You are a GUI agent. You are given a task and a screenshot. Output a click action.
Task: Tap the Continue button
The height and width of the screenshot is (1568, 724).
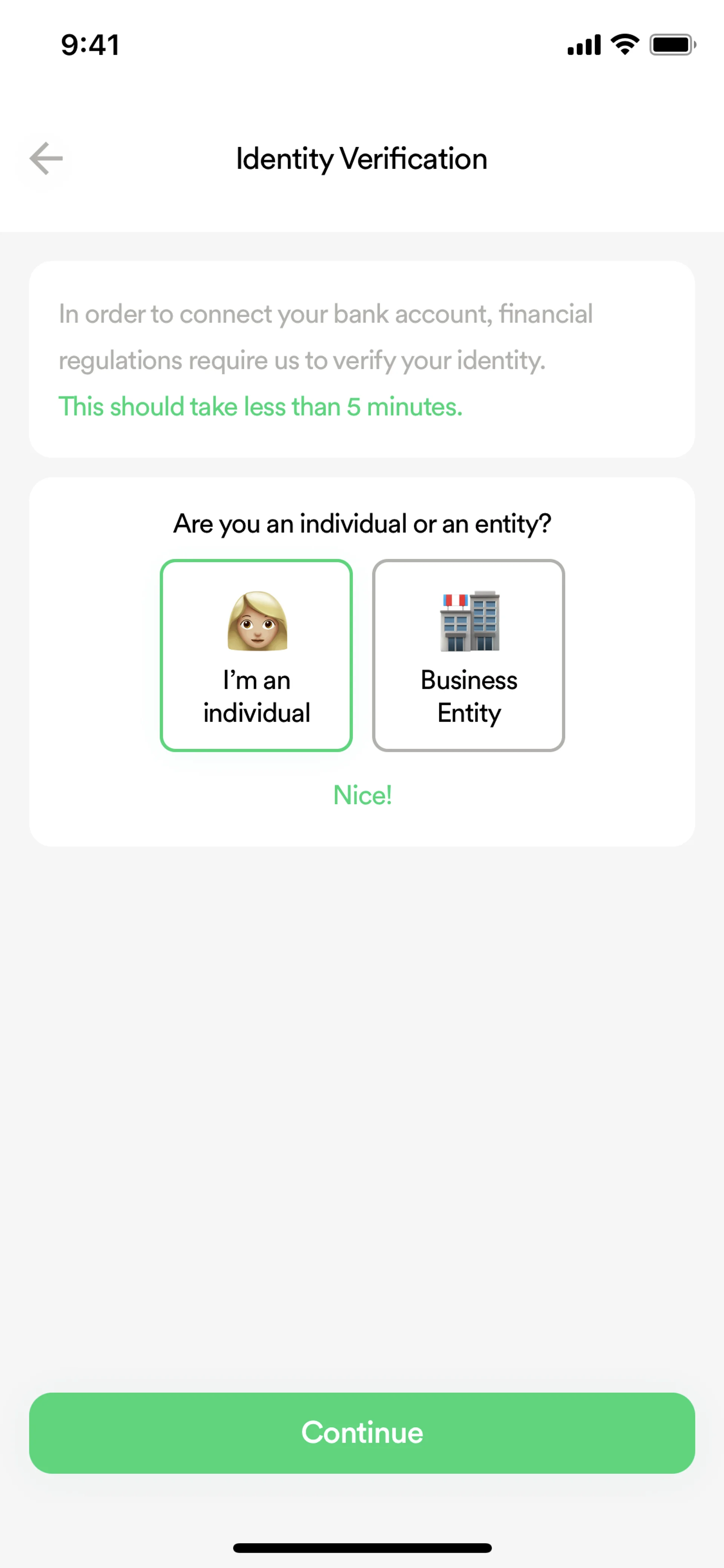[362, 1432]
